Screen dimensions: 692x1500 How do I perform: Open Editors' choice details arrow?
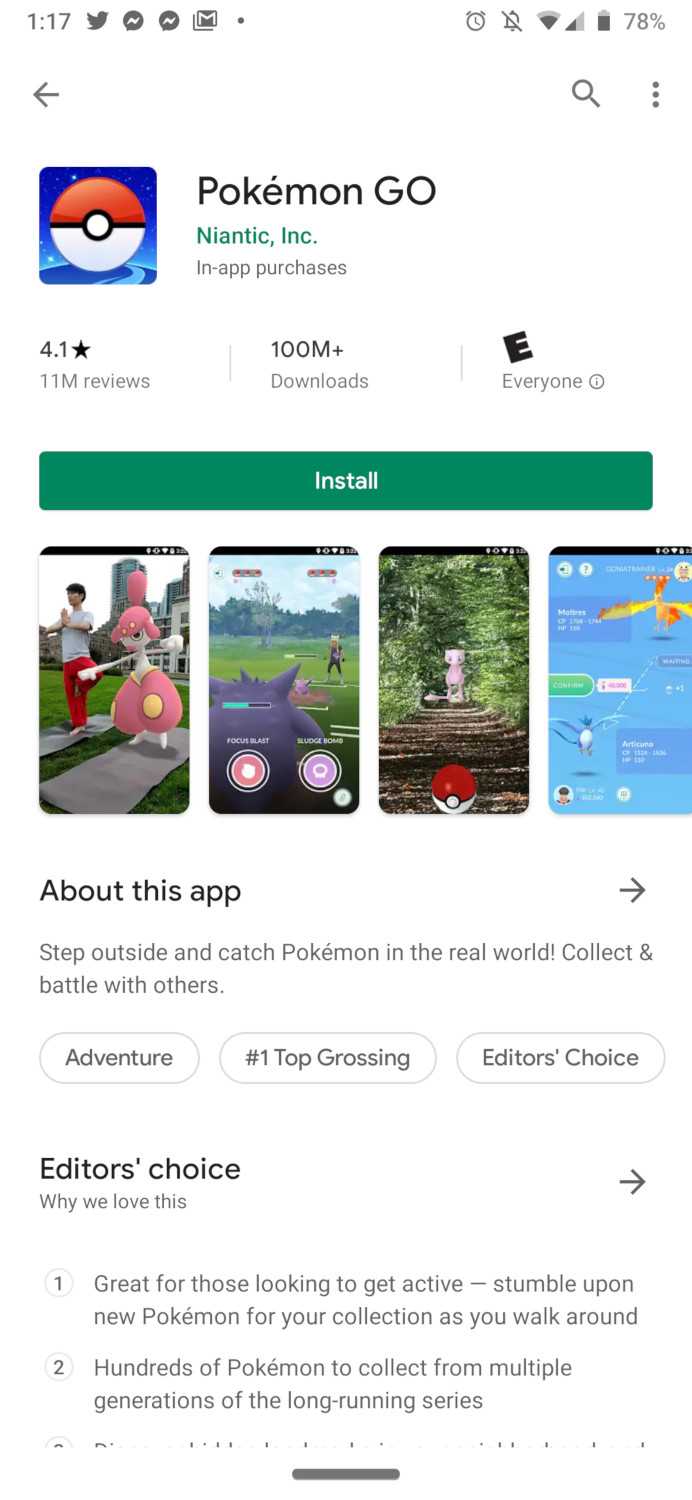pos(632,1182)
